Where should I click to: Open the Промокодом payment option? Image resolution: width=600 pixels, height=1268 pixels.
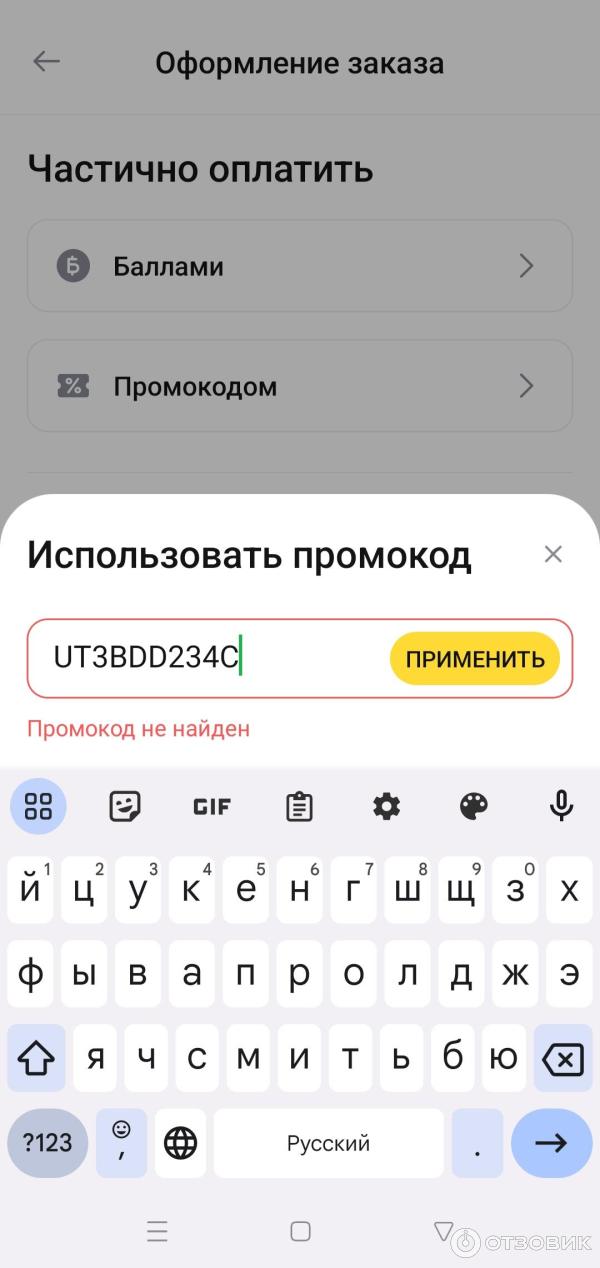[300, 386]
